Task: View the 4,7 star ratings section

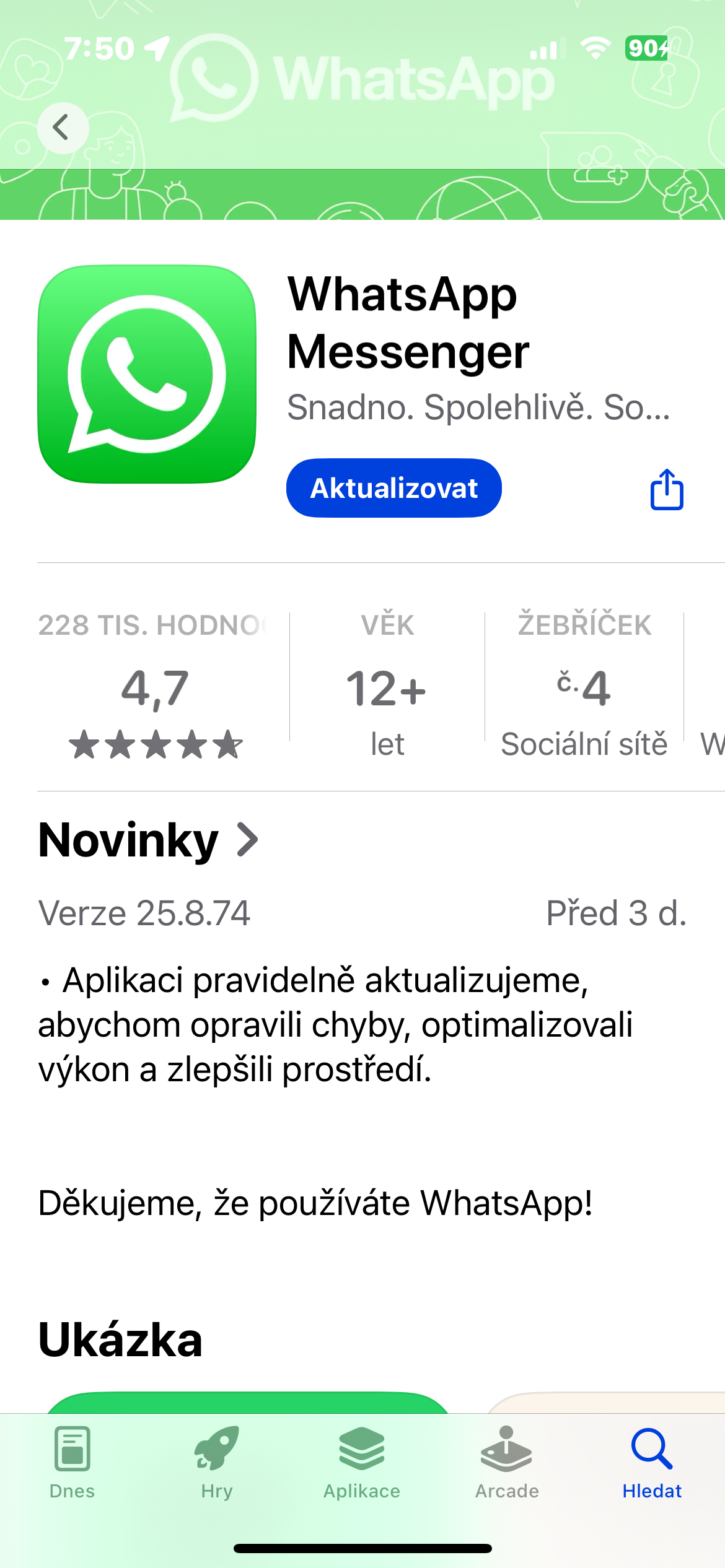Action: coord(155,687)
